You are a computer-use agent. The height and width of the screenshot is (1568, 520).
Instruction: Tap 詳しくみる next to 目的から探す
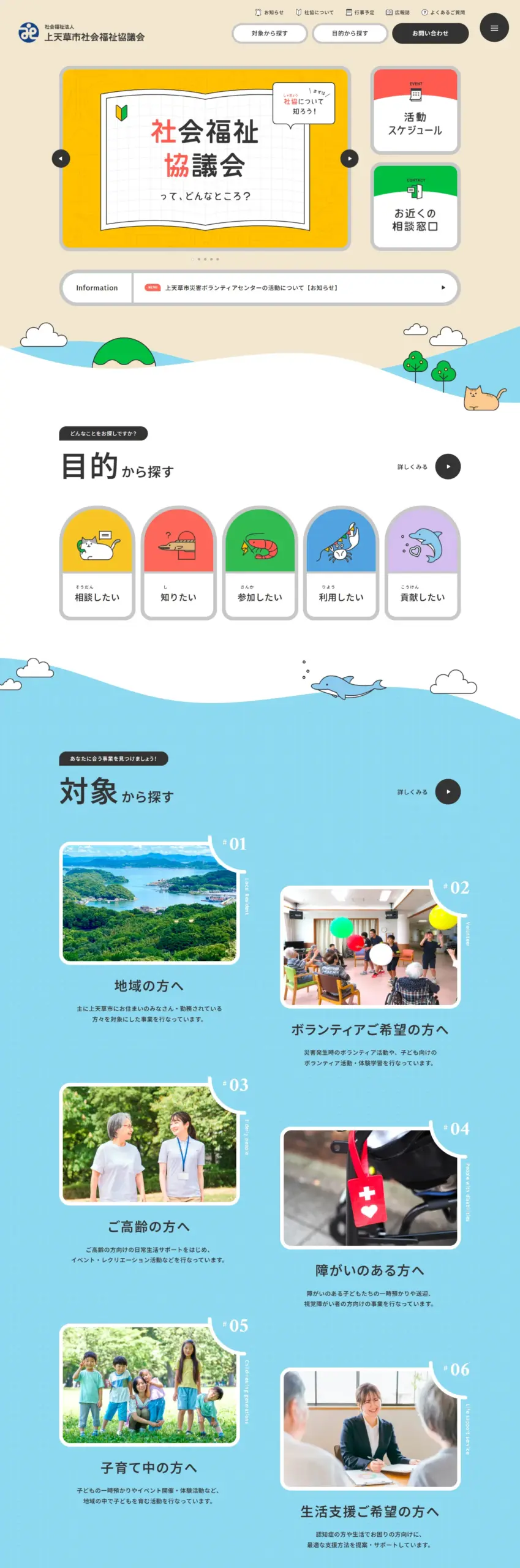pyautogui.click(x=447, y=467)
